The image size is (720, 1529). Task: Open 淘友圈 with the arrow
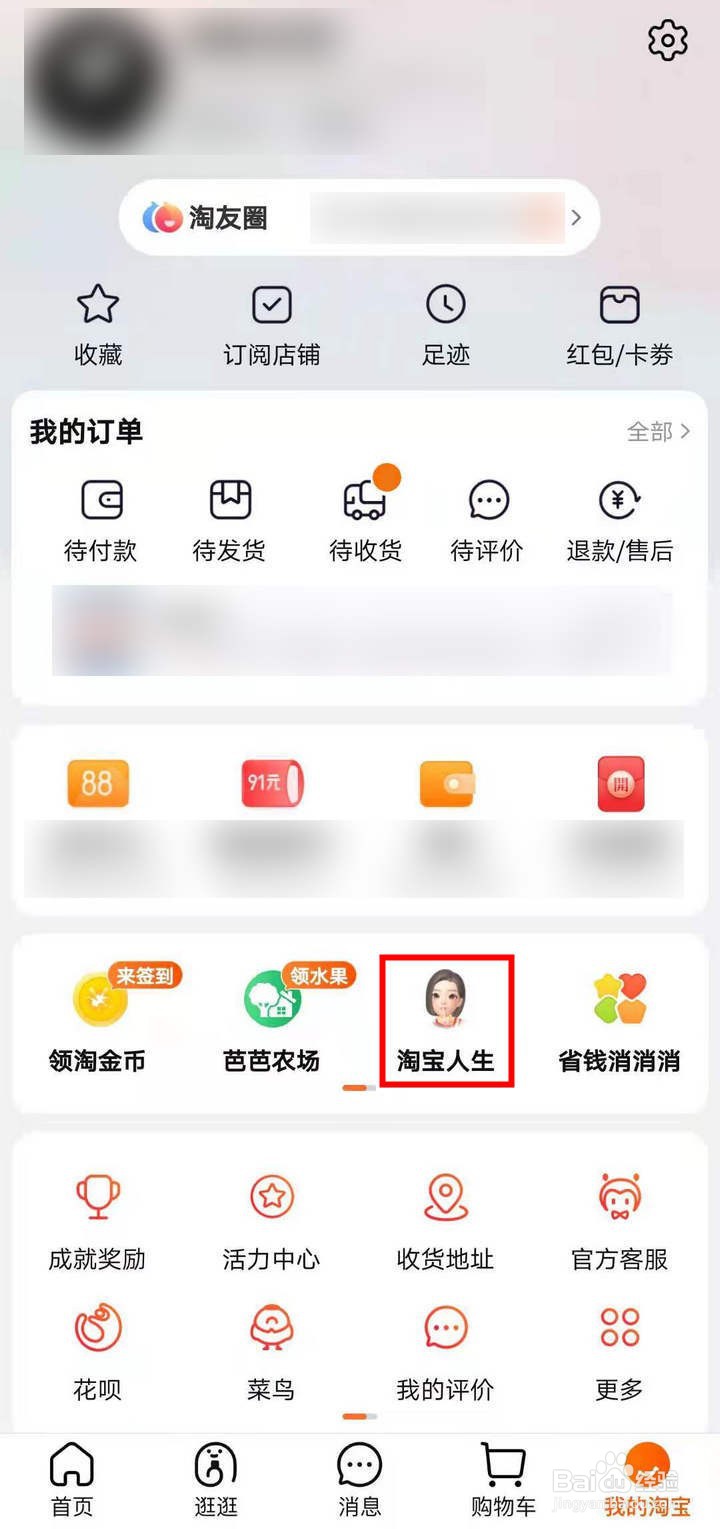coord(575,217)
